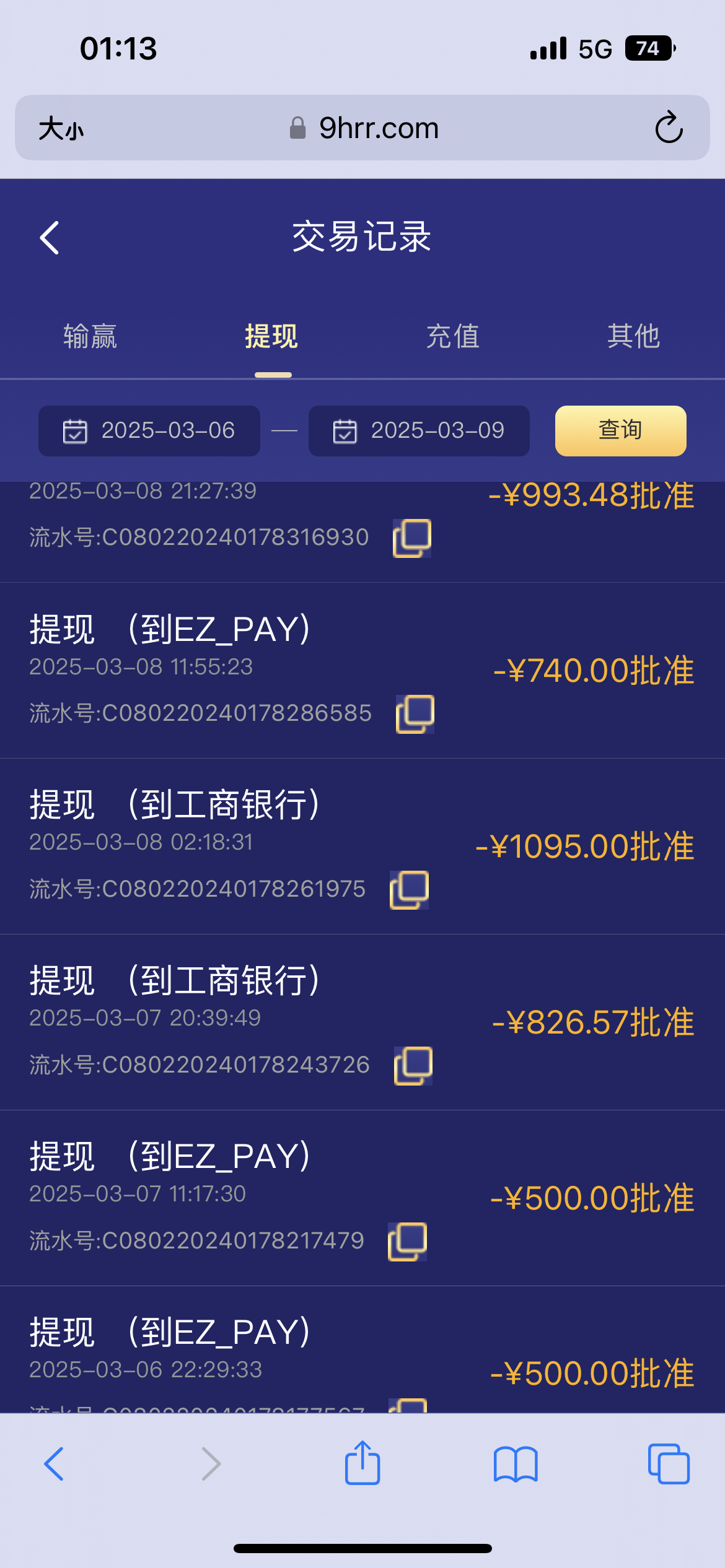The height and width of the screenshot is (1568, 725).
Task: Tap the 查询 search button
Action: pyautogui.click(x=620, y=431)
